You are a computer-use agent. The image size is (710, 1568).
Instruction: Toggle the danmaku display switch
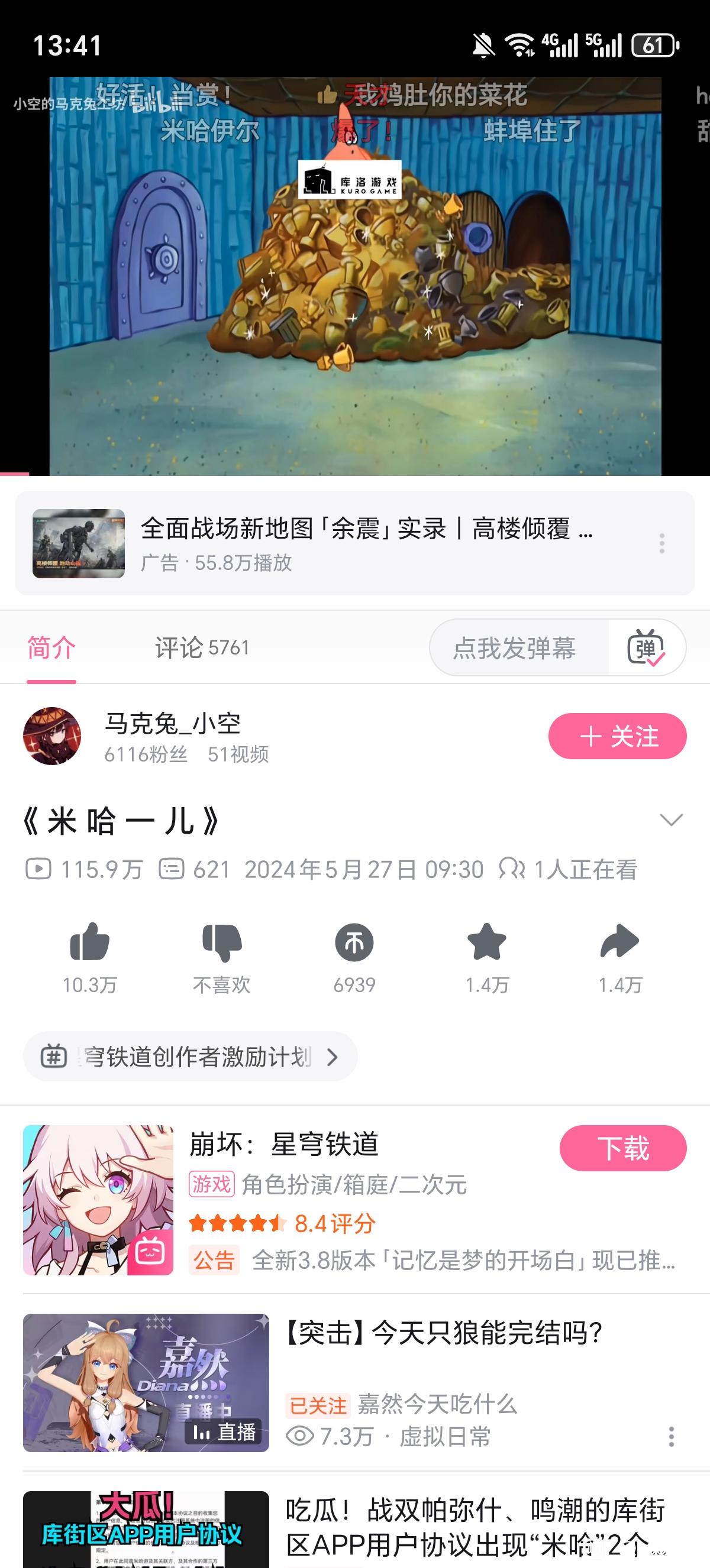point(646,647)
